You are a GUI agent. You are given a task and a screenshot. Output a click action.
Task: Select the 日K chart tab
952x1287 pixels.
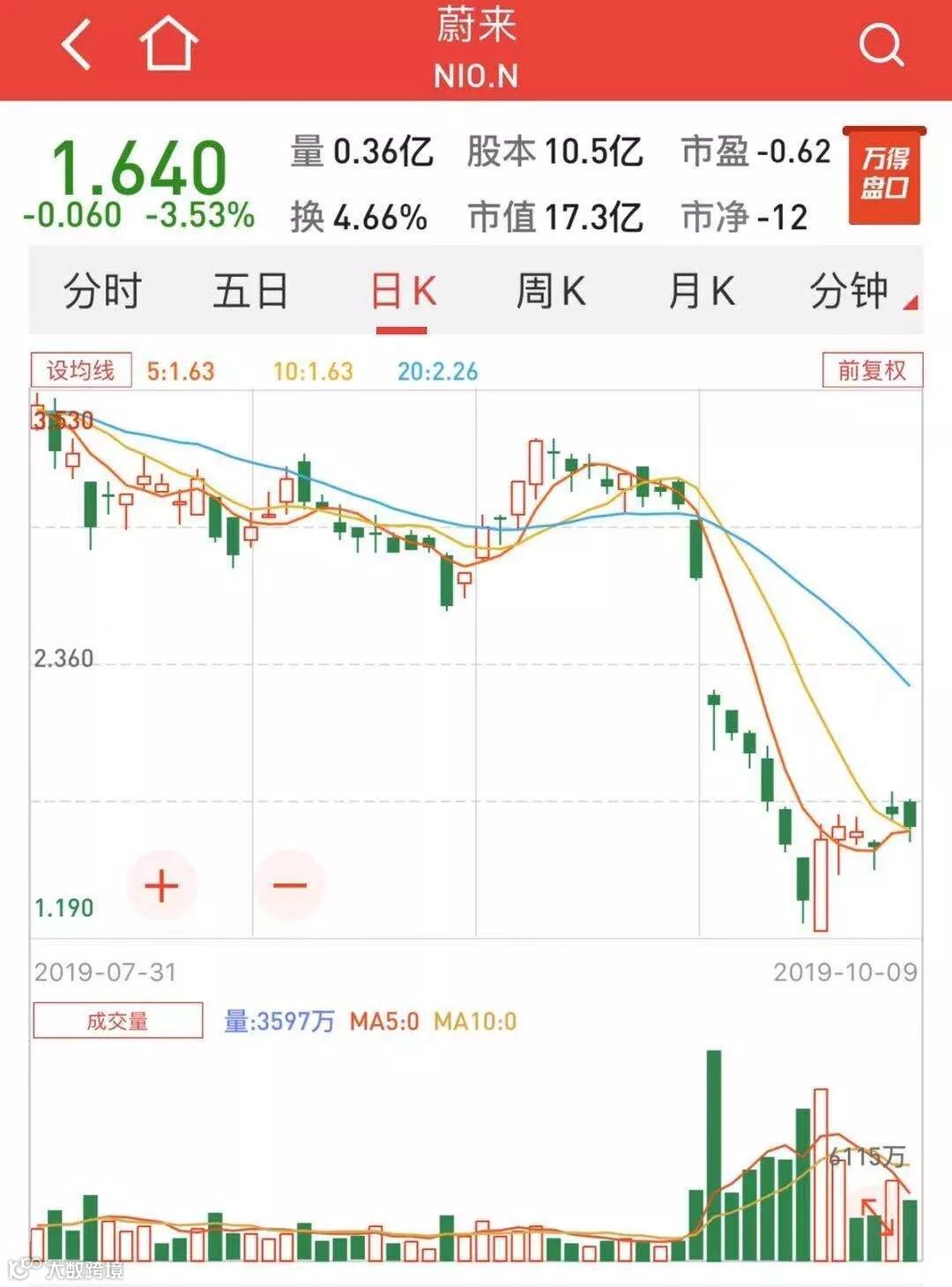[403, 291]
